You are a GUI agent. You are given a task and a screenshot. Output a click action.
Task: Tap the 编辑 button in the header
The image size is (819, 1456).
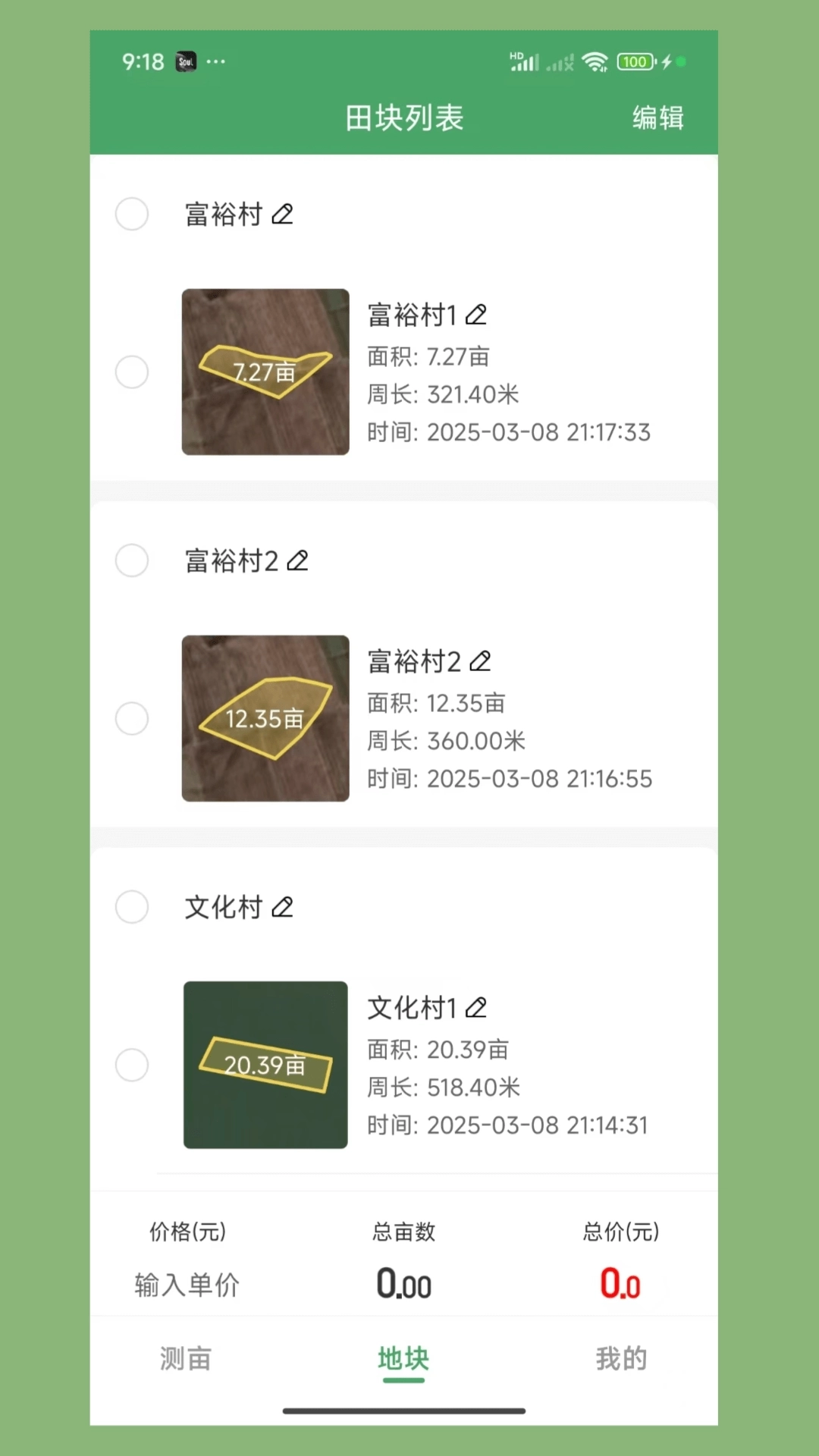click(x=657, y=118)
